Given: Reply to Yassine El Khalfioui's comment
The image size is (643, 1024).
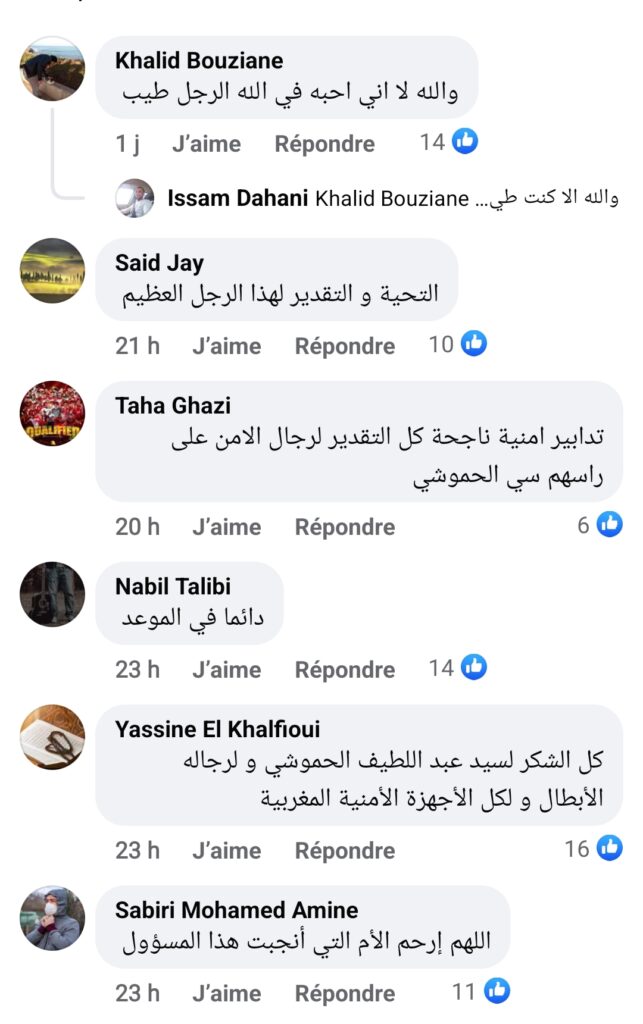Looking at the screenshot, I should coord(345,851).
